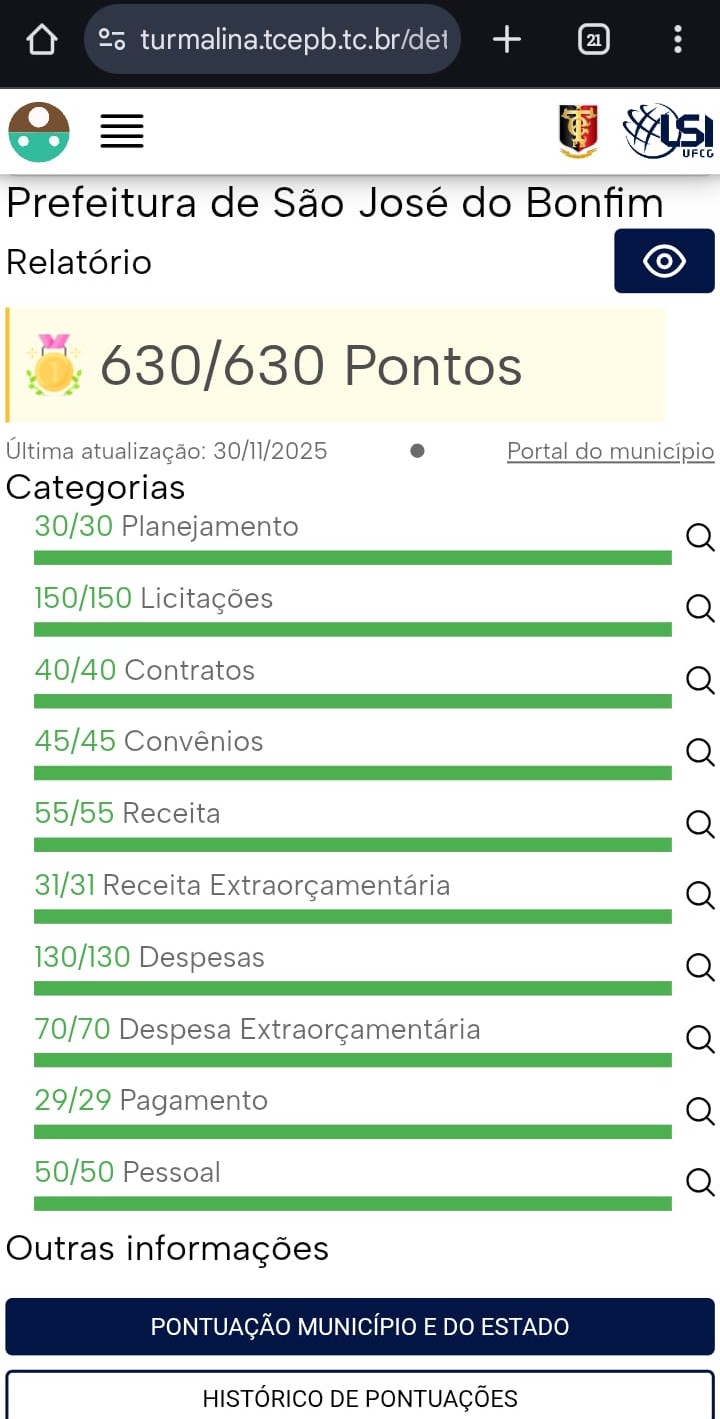Tap the magnifier next to Convênios
Image resolution: width=720 pixels, height=1419 pixels.
point(700,752)
